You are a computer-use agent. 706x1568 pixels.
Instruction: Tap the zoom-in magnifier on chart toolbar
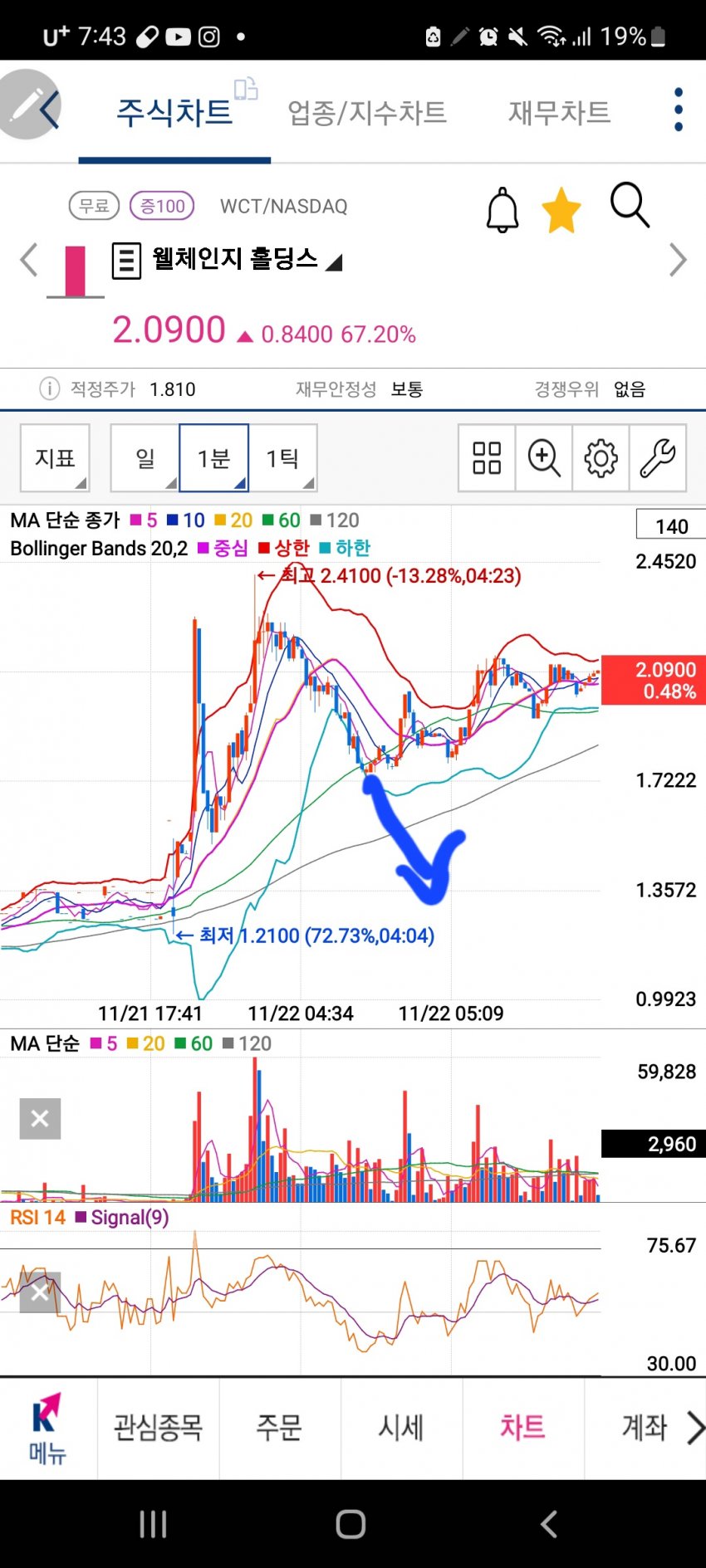(544, 457)
